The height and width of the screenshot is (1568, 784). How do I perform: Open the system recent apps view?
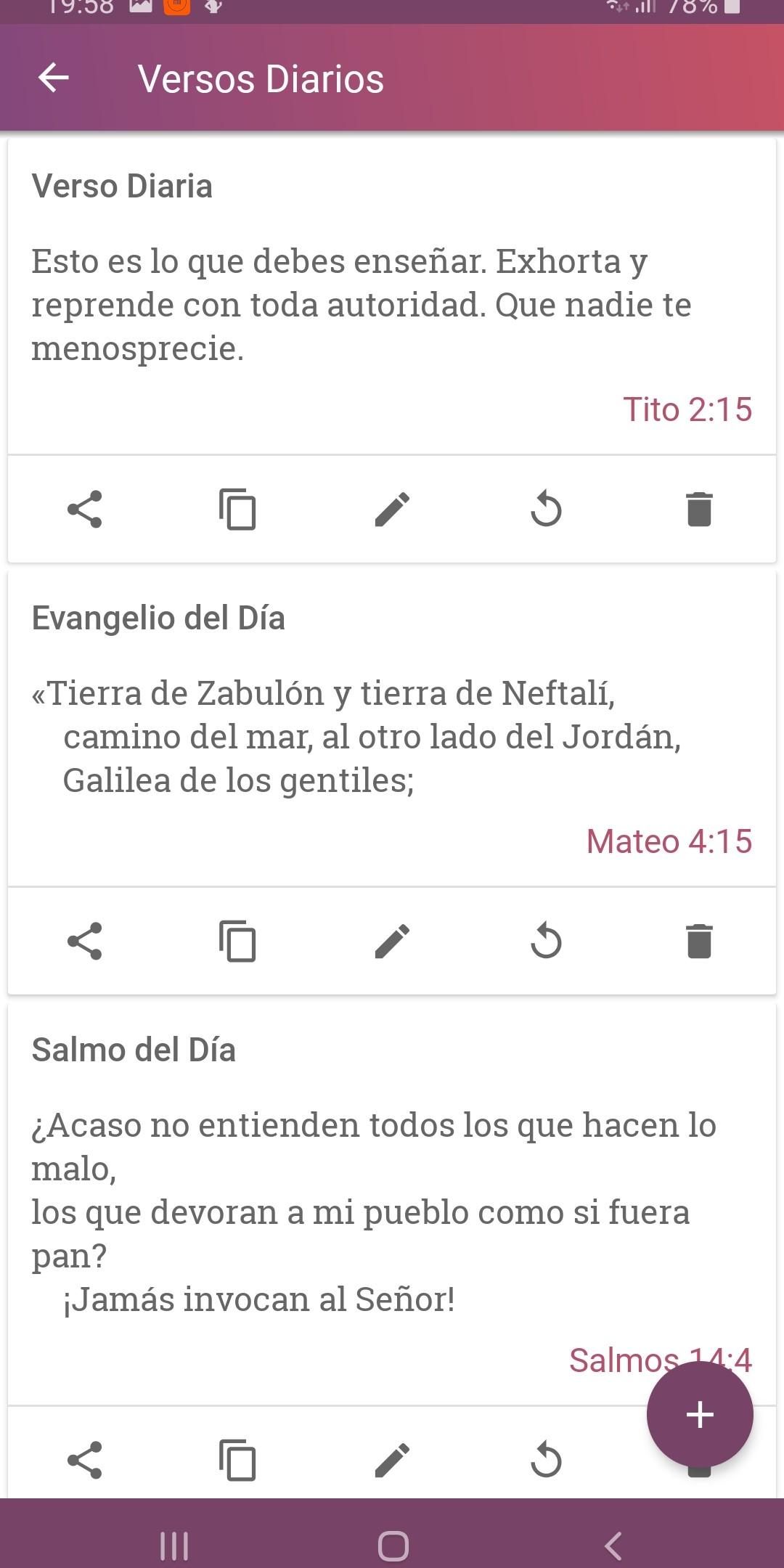pyautogui.click(x=174, y=1545)
